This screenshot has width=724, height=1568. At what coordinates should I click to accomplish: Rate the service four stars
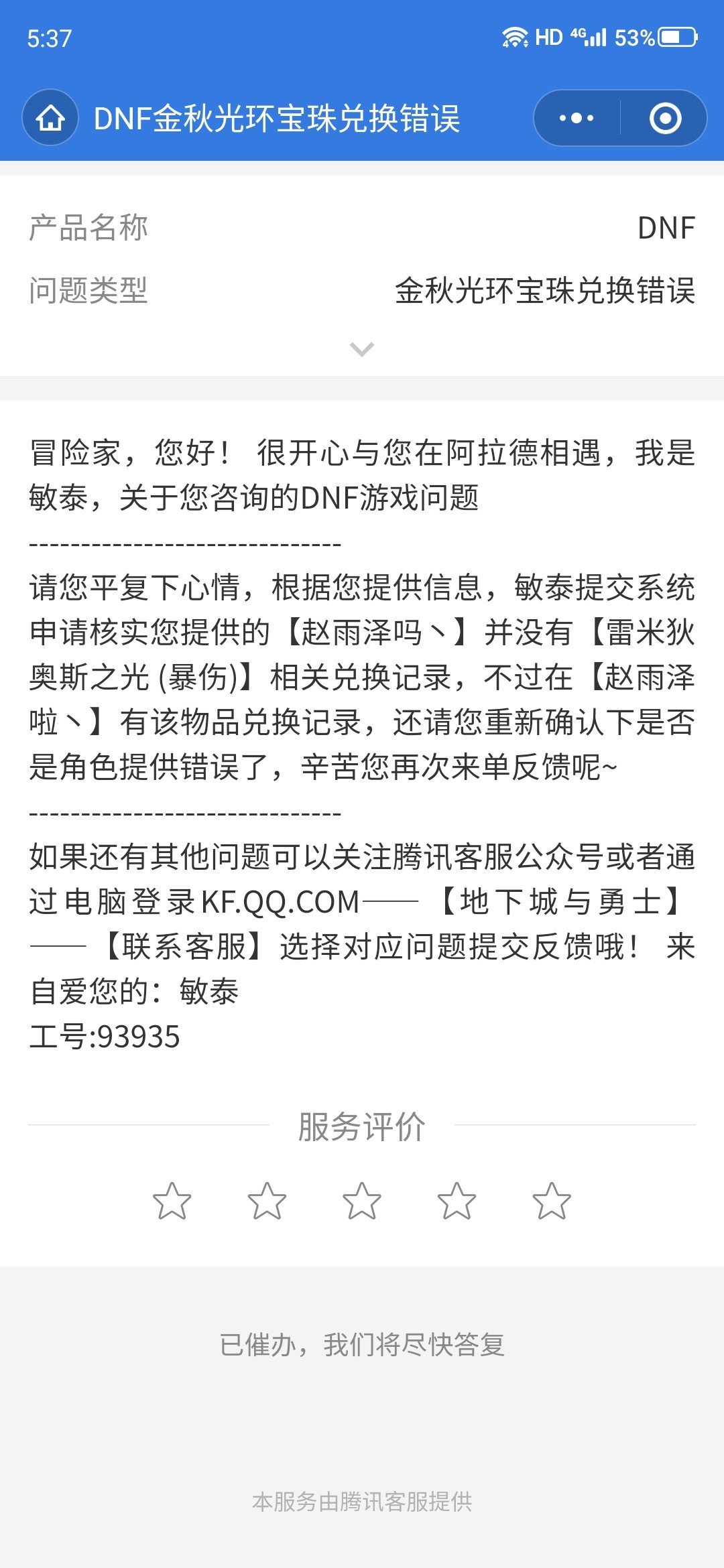pyautogui.click(x=457, y=1201)
